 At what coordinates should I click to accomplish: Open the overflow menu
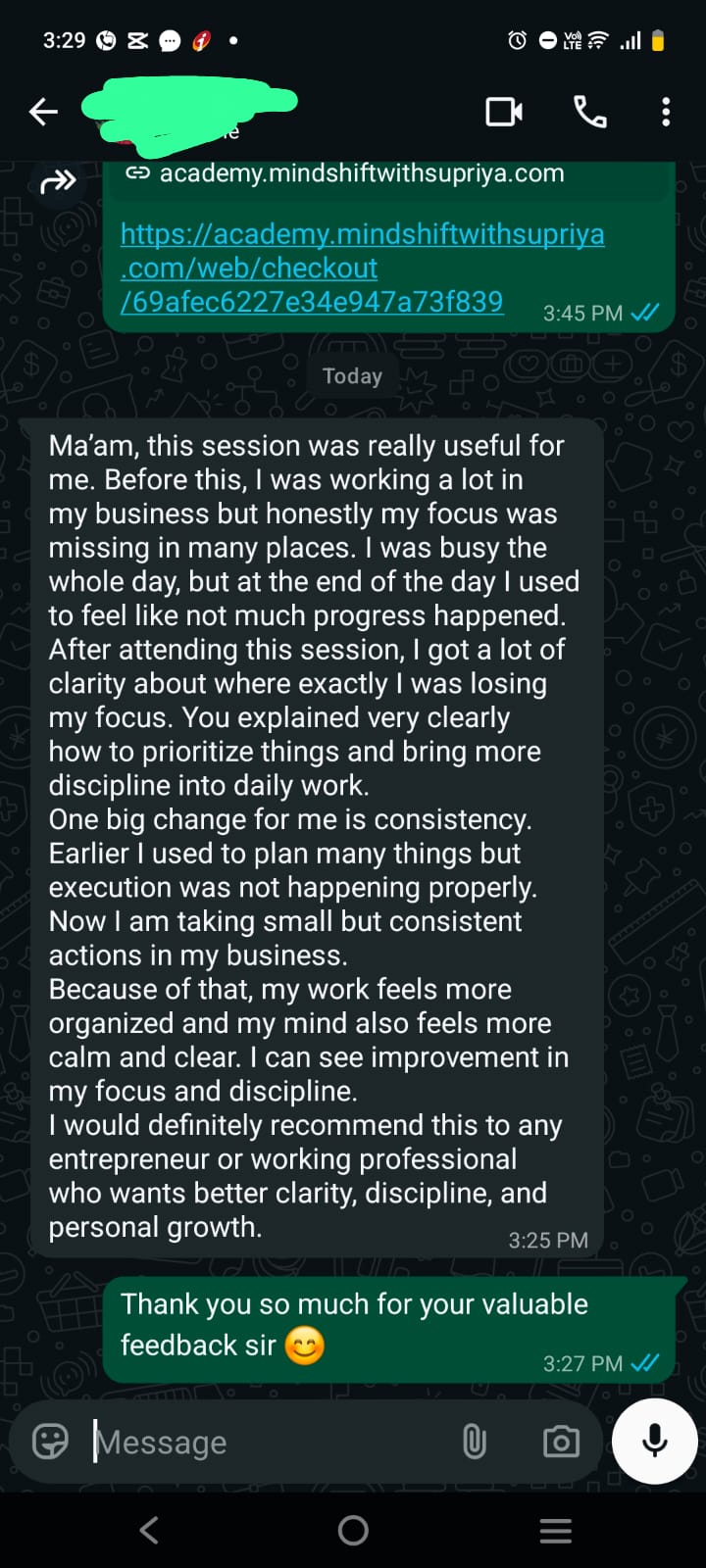(666, 112)
